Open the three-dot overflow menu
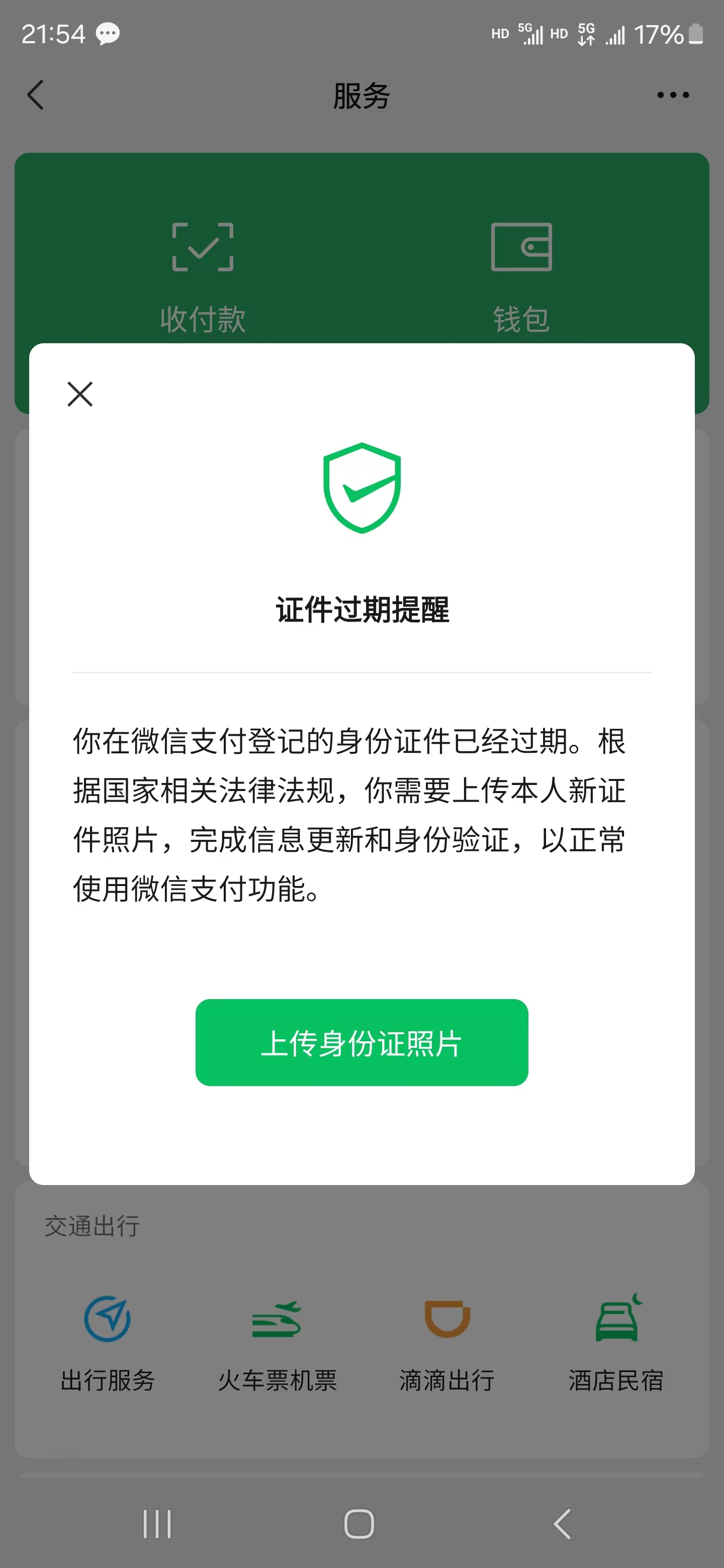 pyautogui.click(x=673, y=95)
